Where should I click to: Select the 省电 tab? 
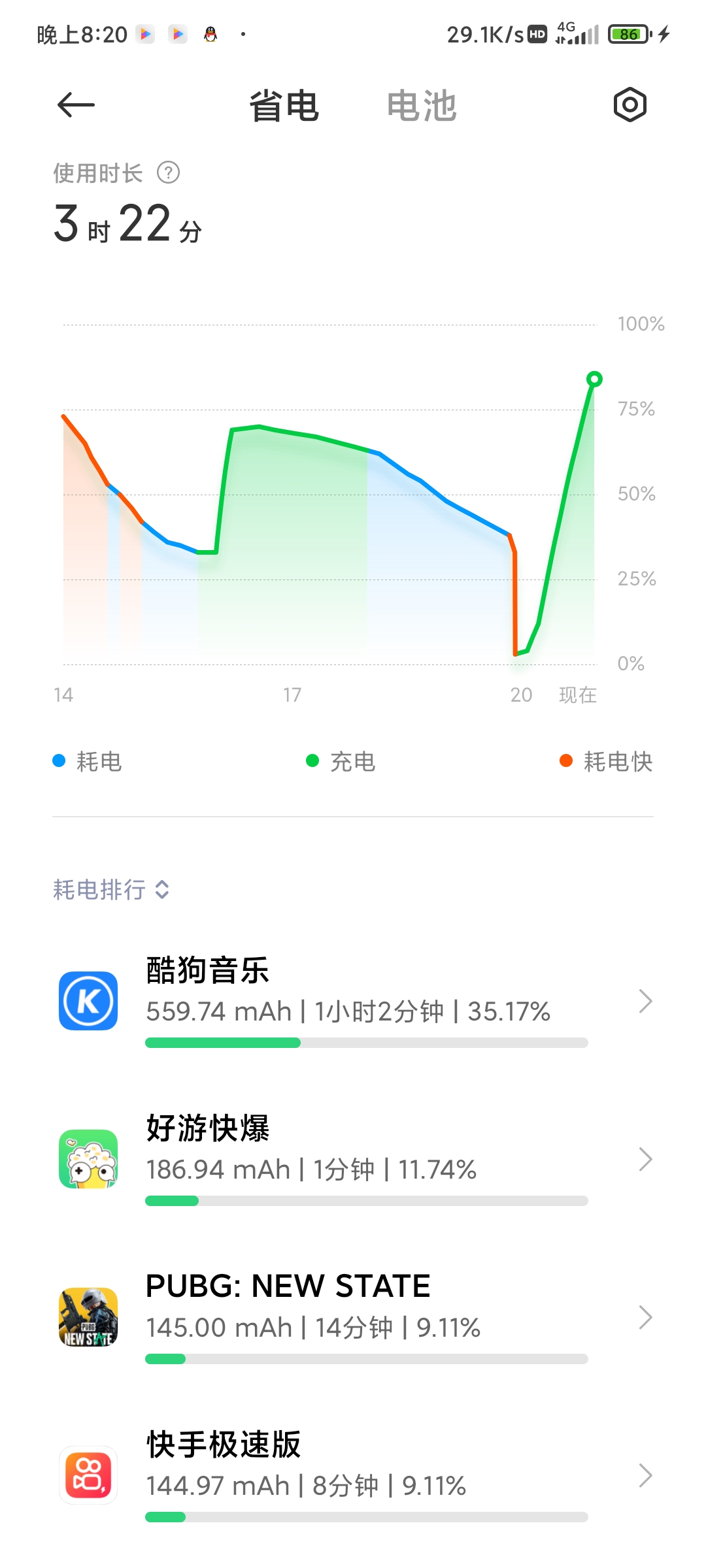pos(284,106)
